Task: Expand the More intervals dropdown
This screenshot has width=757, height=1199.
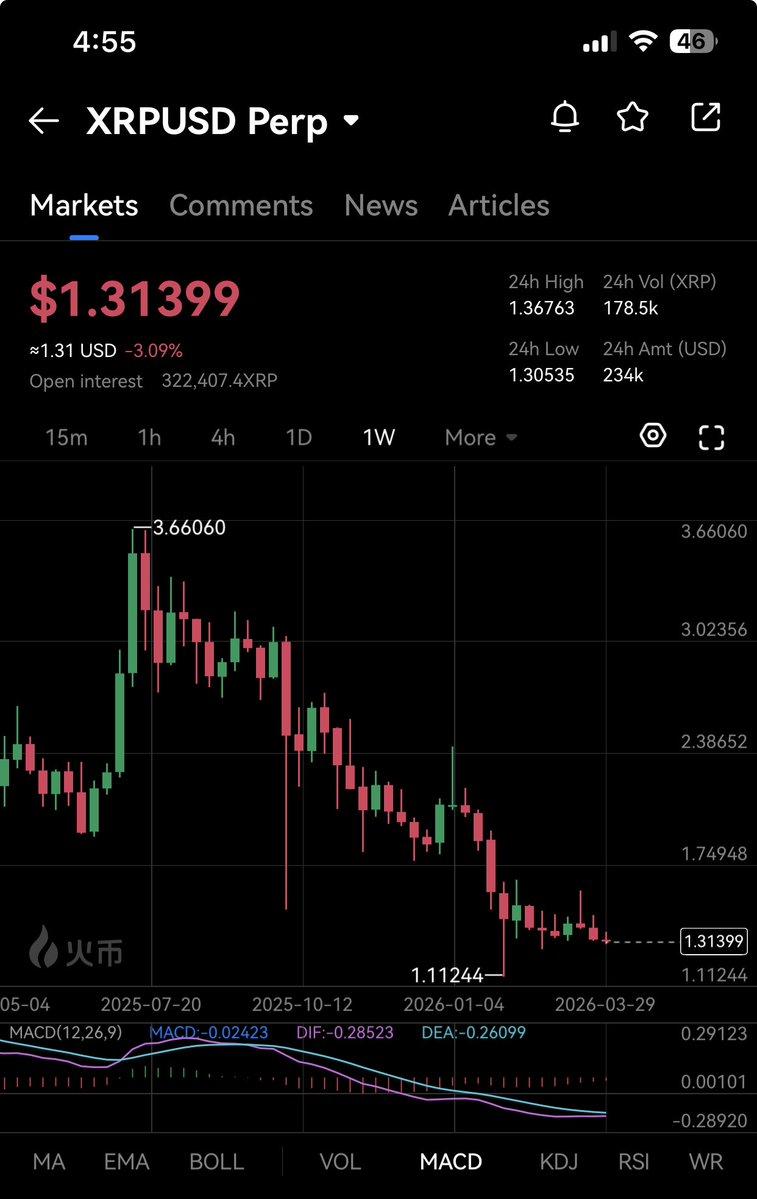Action: (x=481, y=437)
